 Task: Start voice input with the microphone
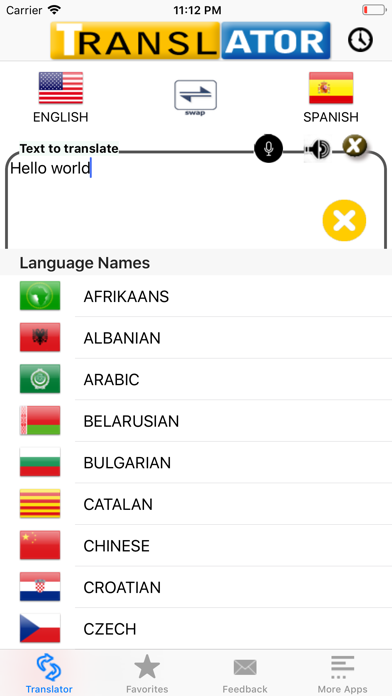pos(269,148)
